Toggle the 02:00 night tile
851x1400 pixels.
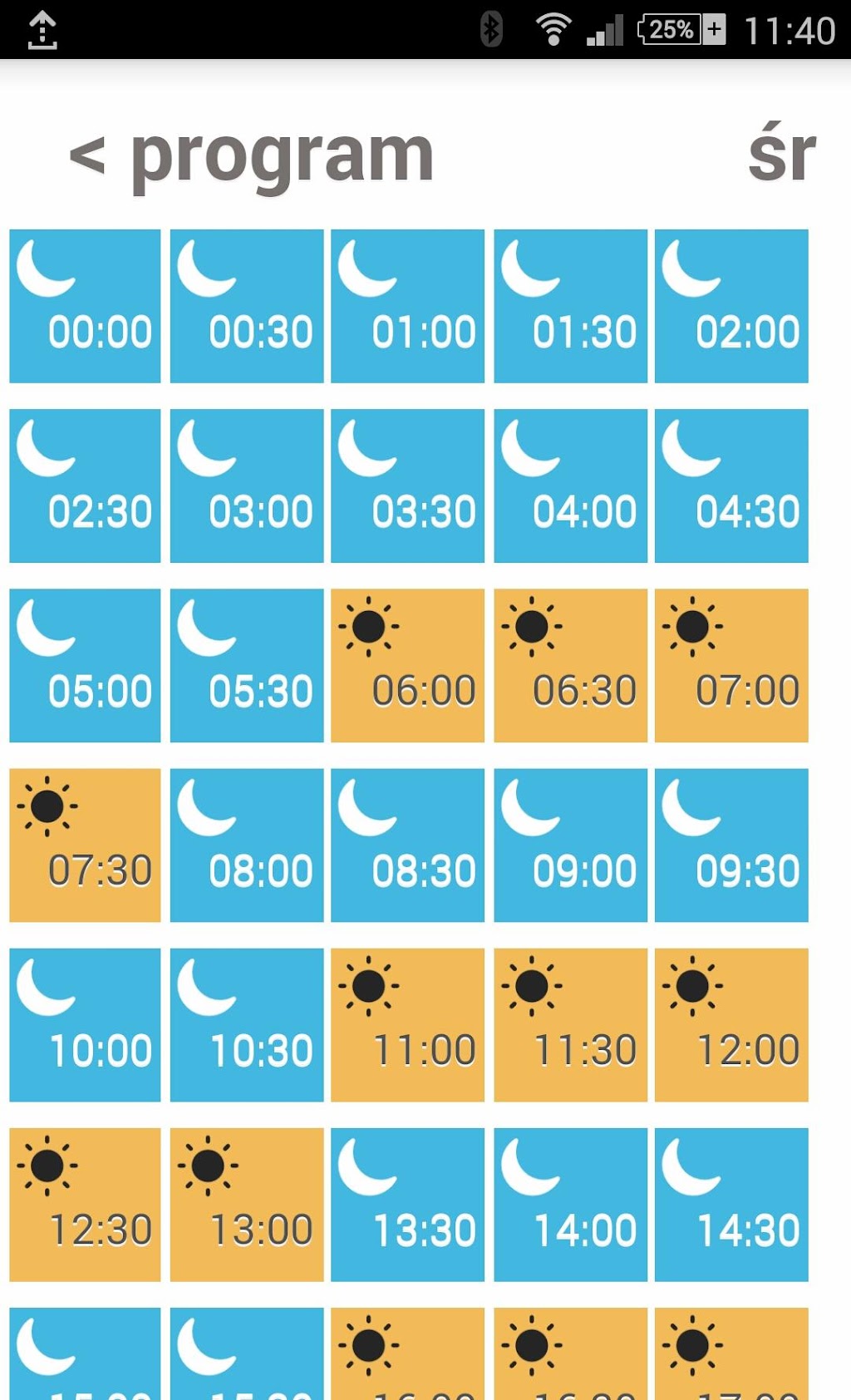(731, 306)
